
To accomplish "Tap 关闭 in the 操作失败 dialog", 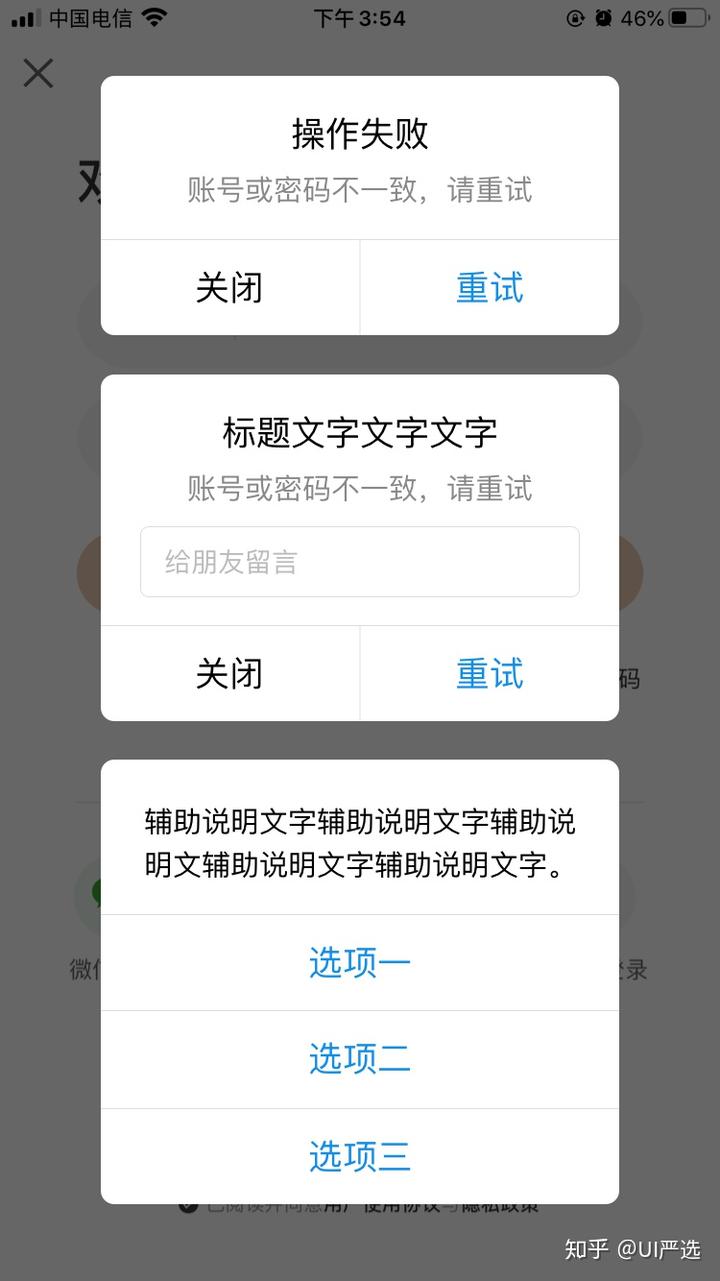I will pyautogui.click(x=229, y=288).
